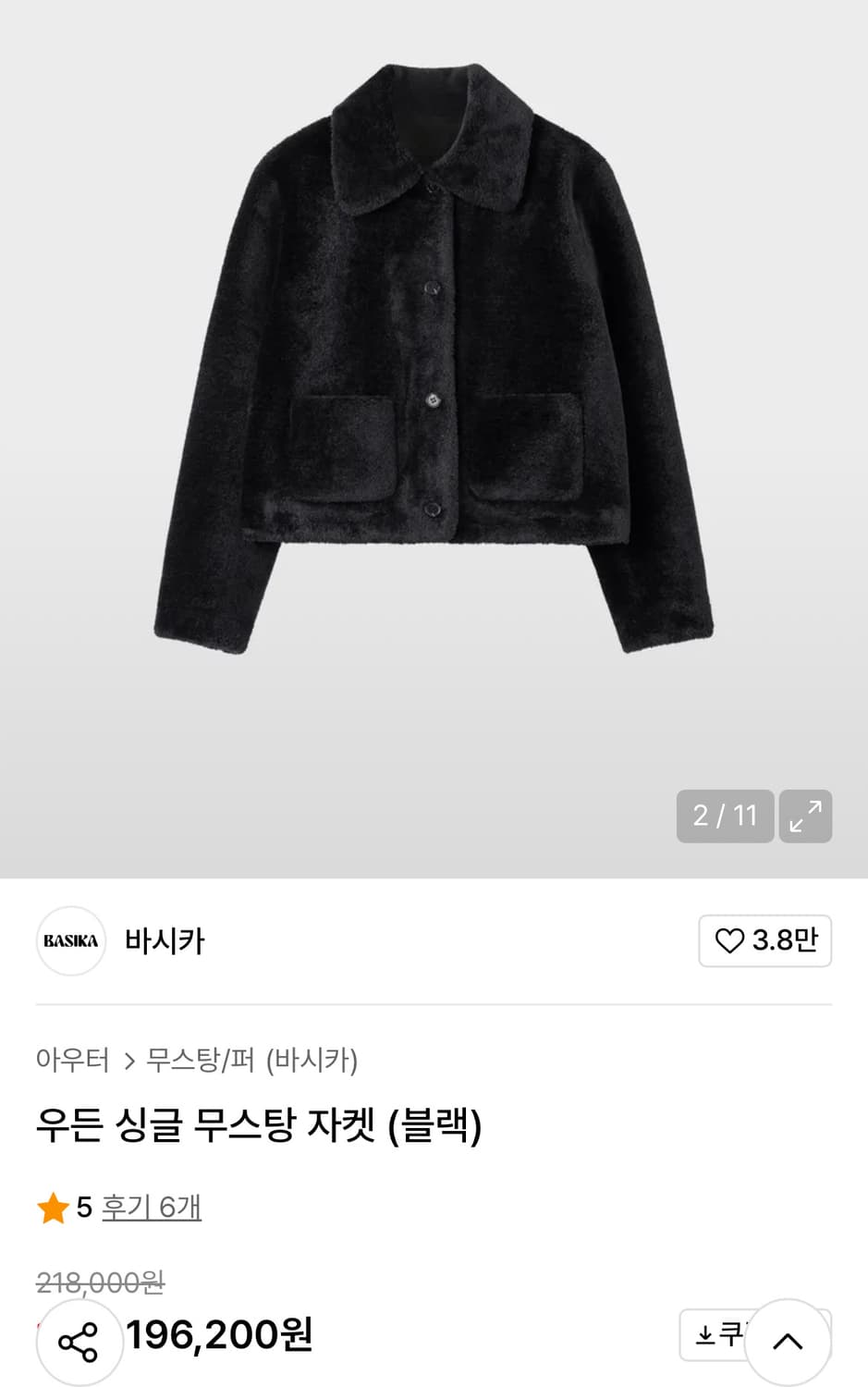Click the heart icon next to 3.8만
868x1387 pixels.
pos(730,941)
